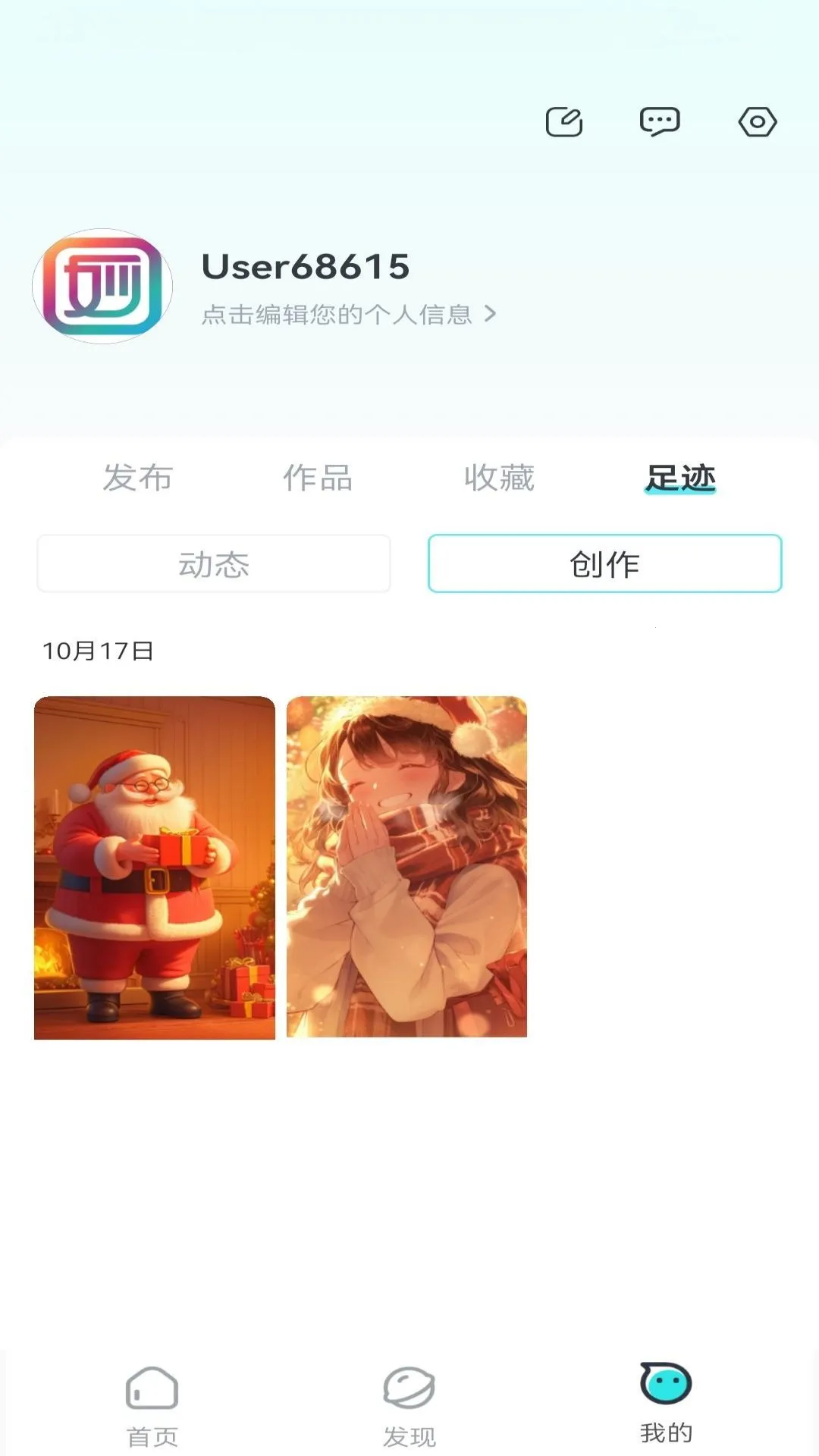Open the girl with scarf artwork
Image resolution: width=819 pixels, height=1456 pixels.
pos(406,867)
